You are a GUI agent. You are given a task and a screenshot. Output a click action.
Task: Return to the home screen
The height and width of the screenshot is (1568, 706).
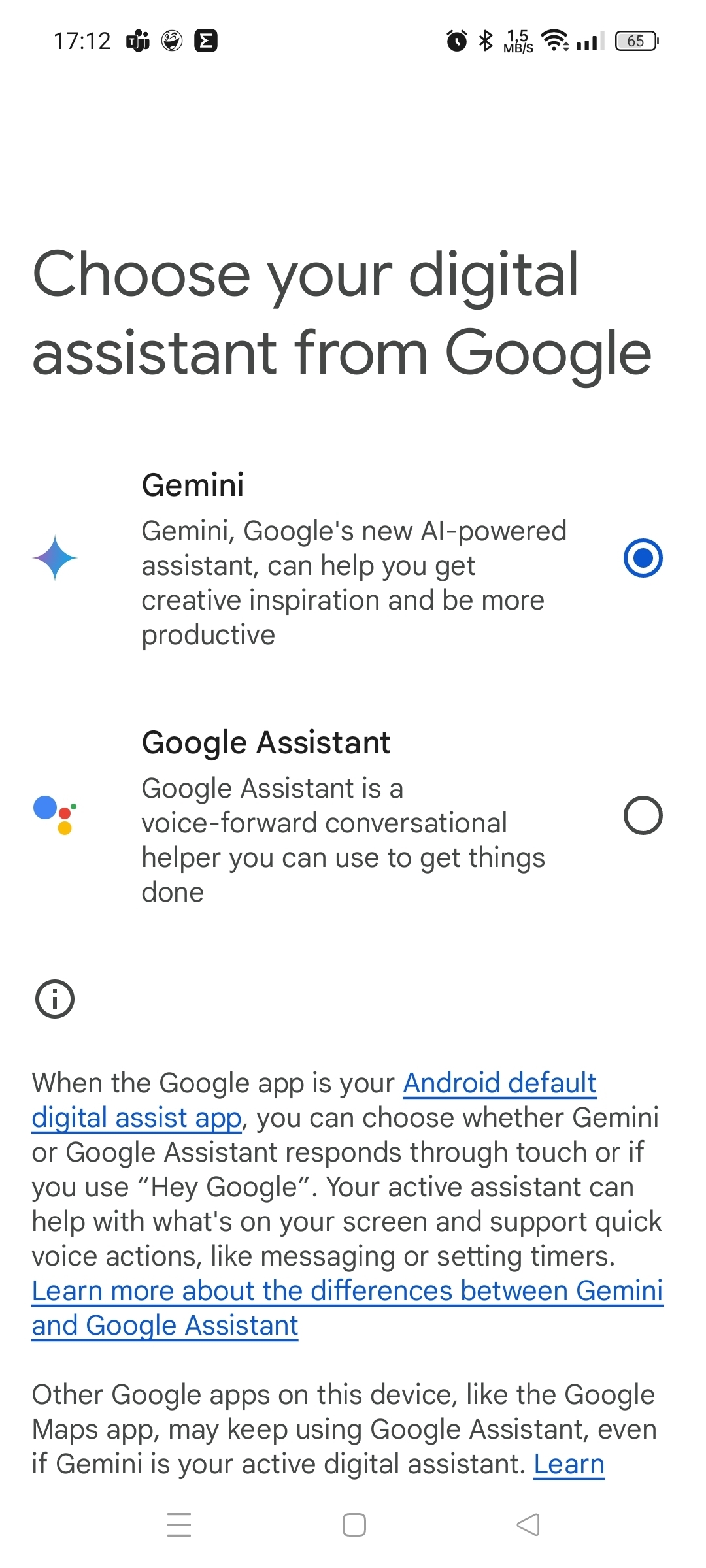click(x=354, y=1525)
